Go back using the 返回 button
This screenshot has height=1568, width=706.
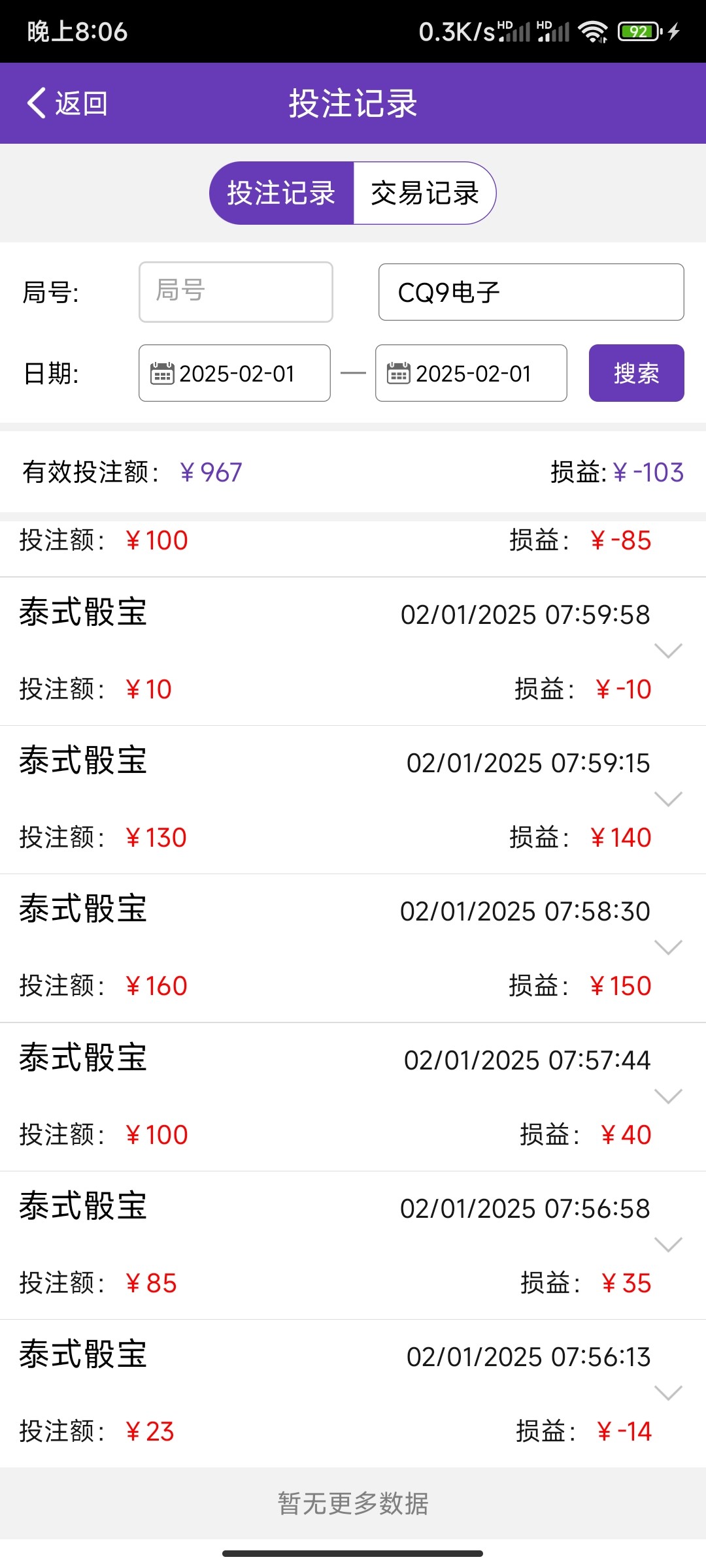pos(67,103)
